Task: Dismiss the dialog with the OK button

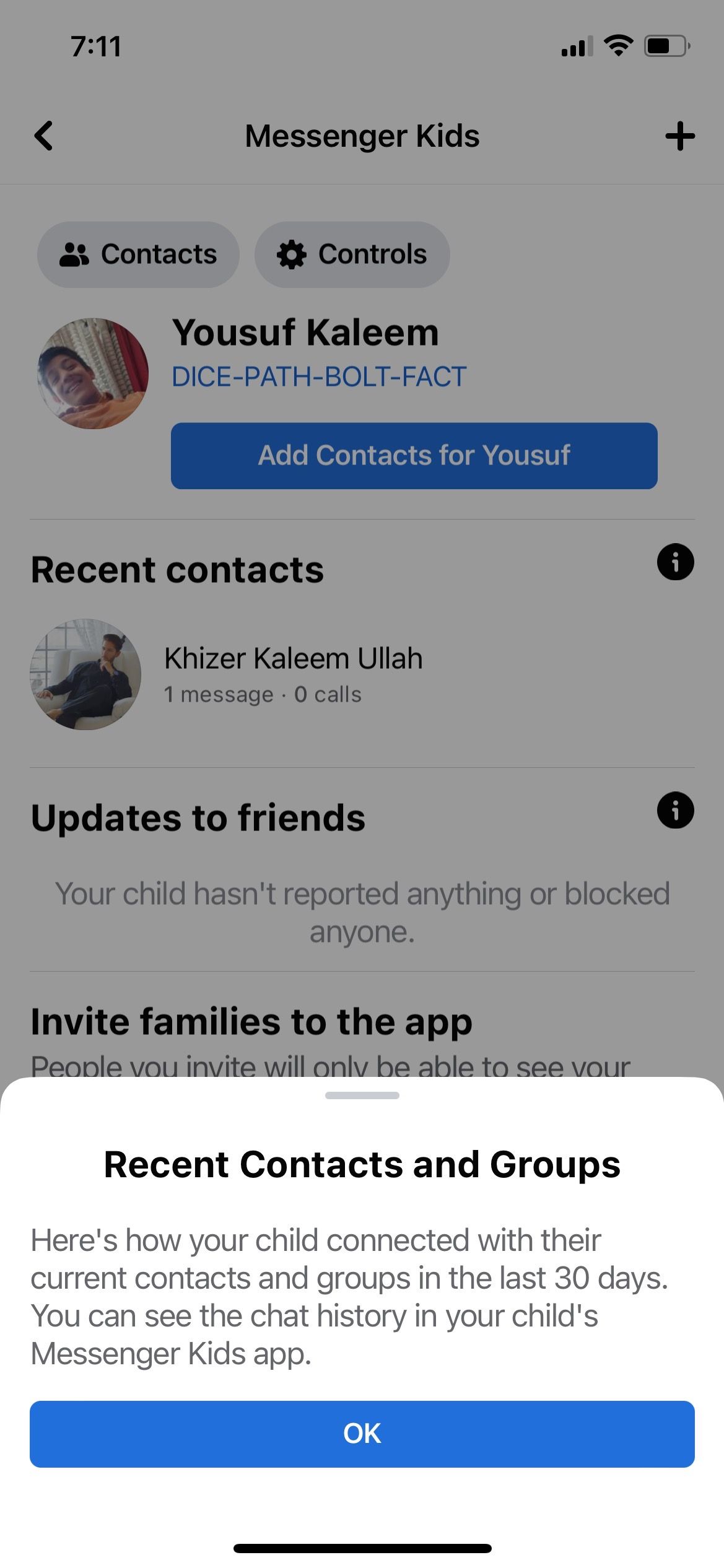Action: [362, 1434]
